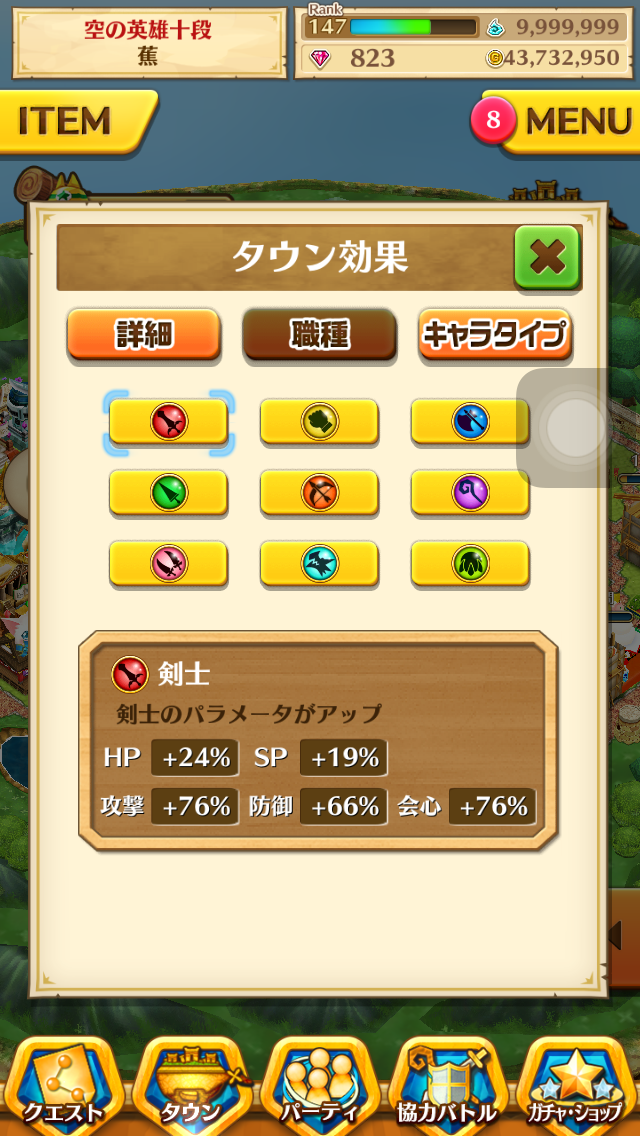Close the タウン効果 dialog
The width and height of the screenshot is (640, 1136).
pyautogui.click(x=547, y=258)
